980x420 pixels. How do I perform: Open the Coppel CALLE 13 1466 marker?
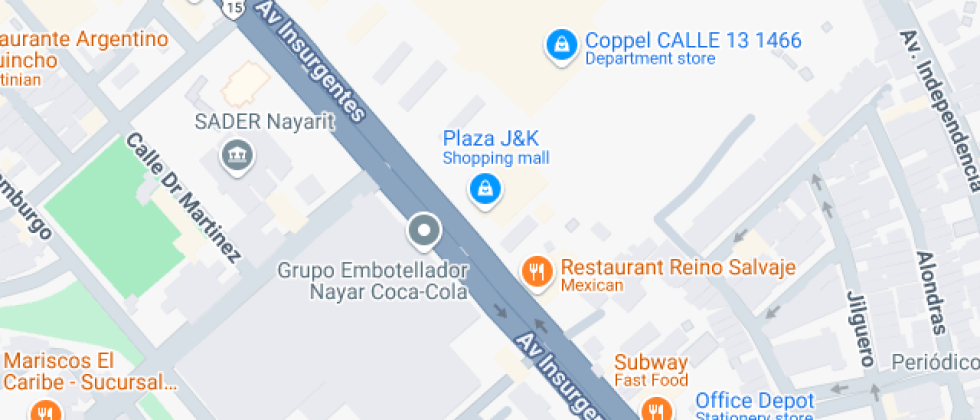pos(561,46)
